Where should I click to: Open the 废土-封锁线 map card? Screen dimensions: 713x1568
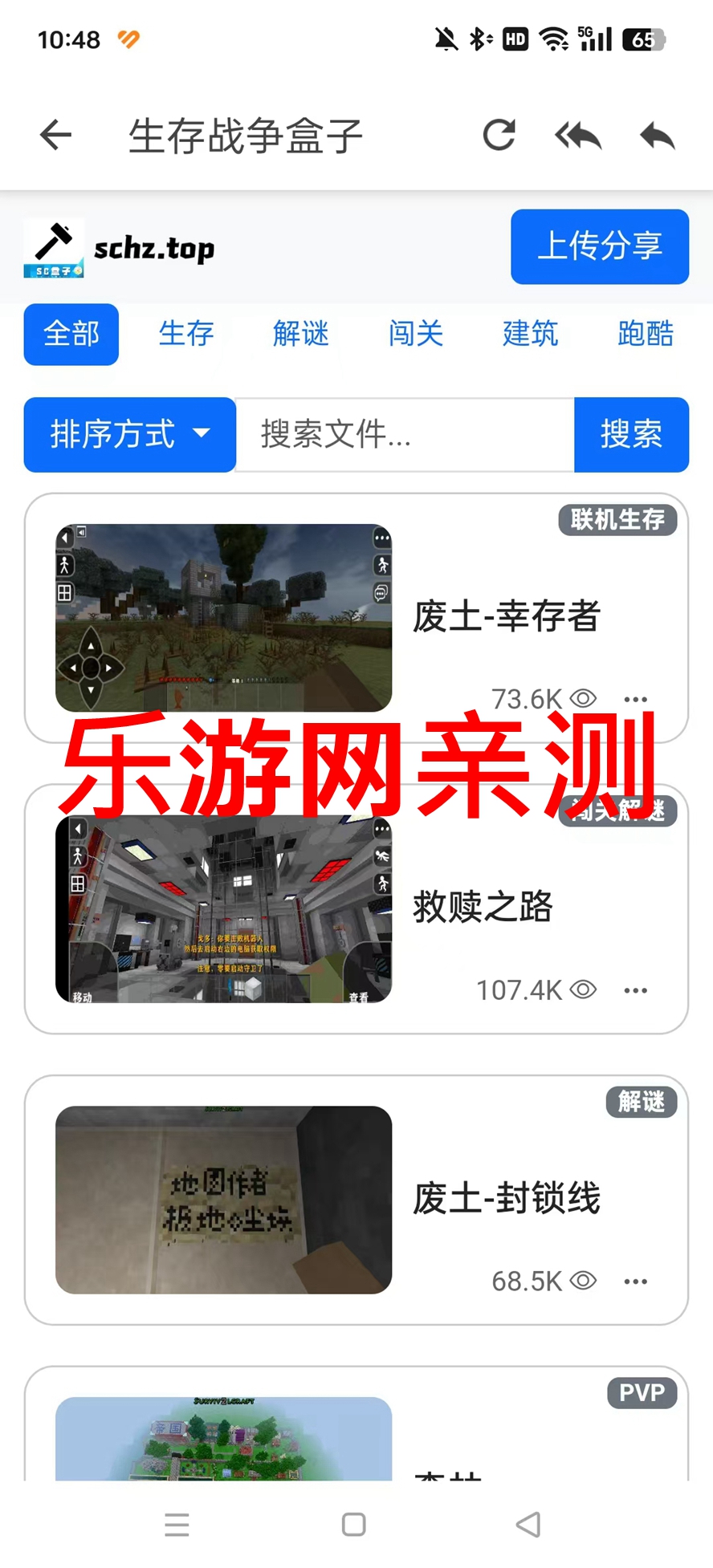506,1198
